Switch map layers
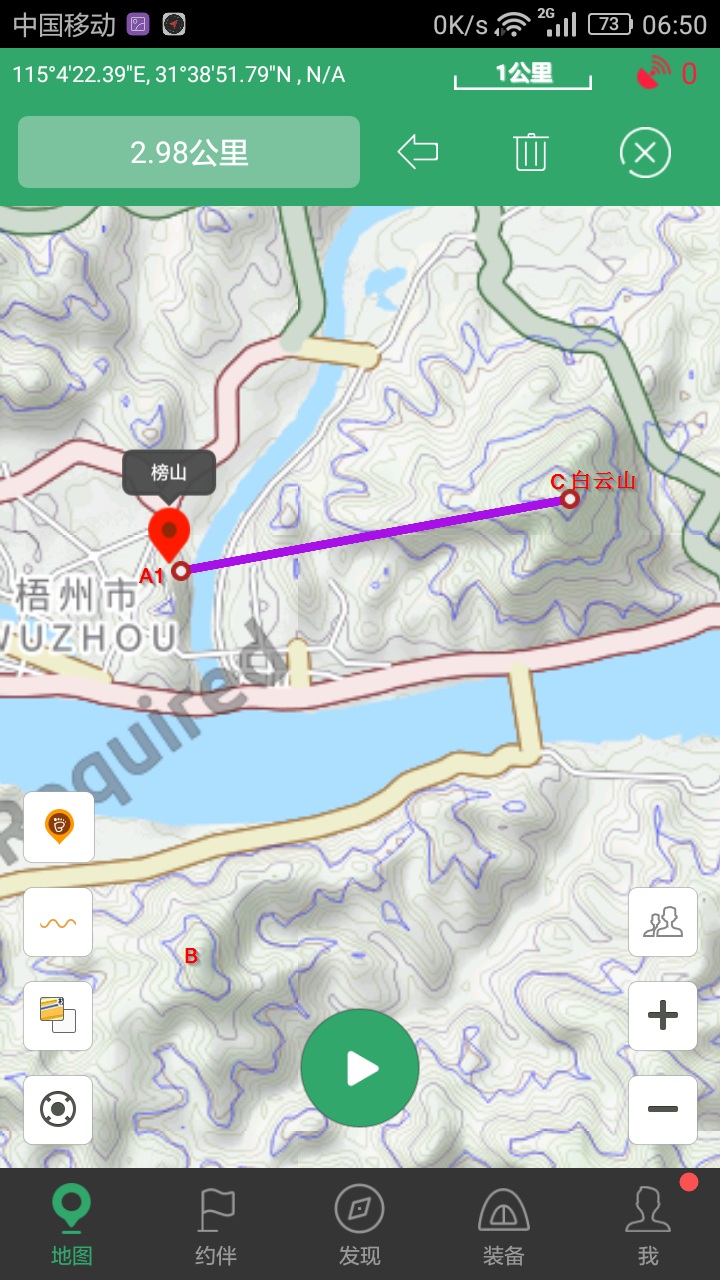Image resolution: width=720 pixels, height=1280 pixels. (x=59, y=1016)
